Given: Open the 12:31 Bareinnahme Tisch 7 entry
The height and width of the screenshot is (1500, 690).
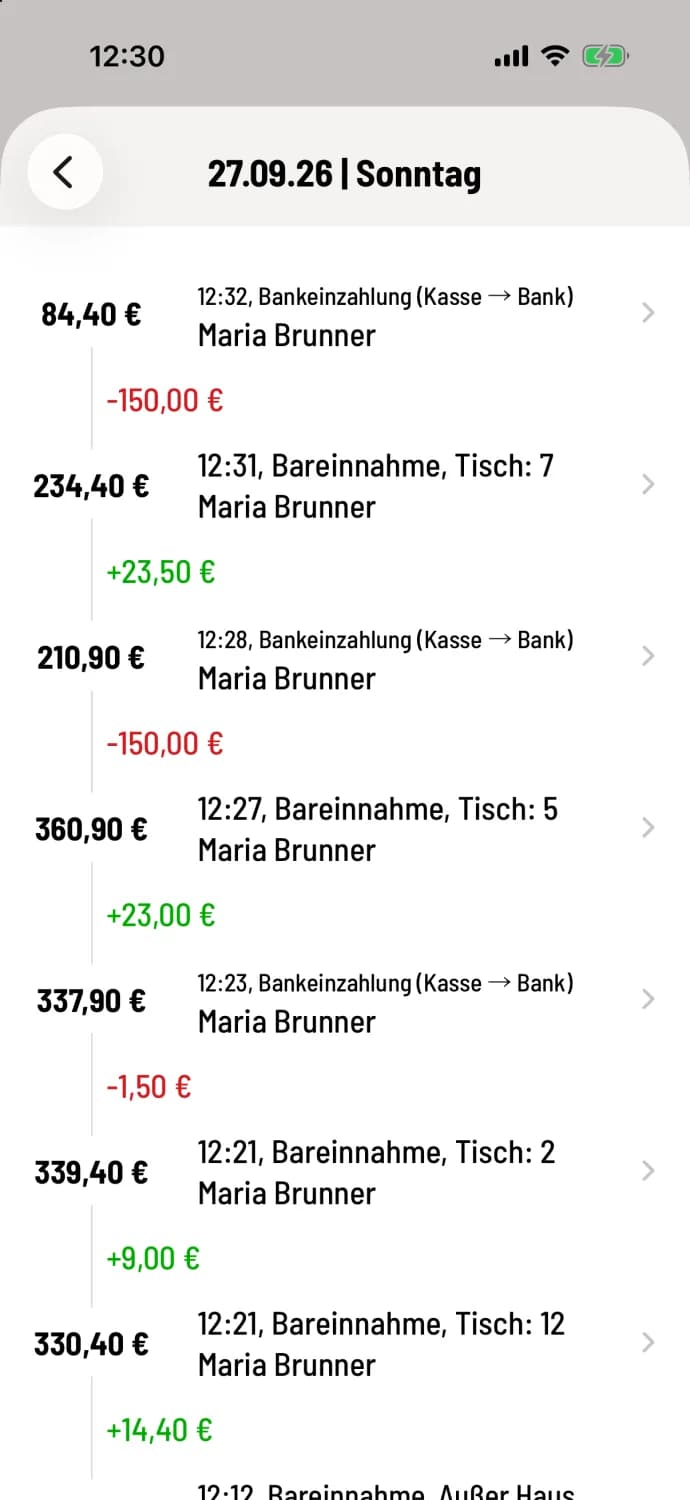Looking at the screenshot, I should pos(345,486).
